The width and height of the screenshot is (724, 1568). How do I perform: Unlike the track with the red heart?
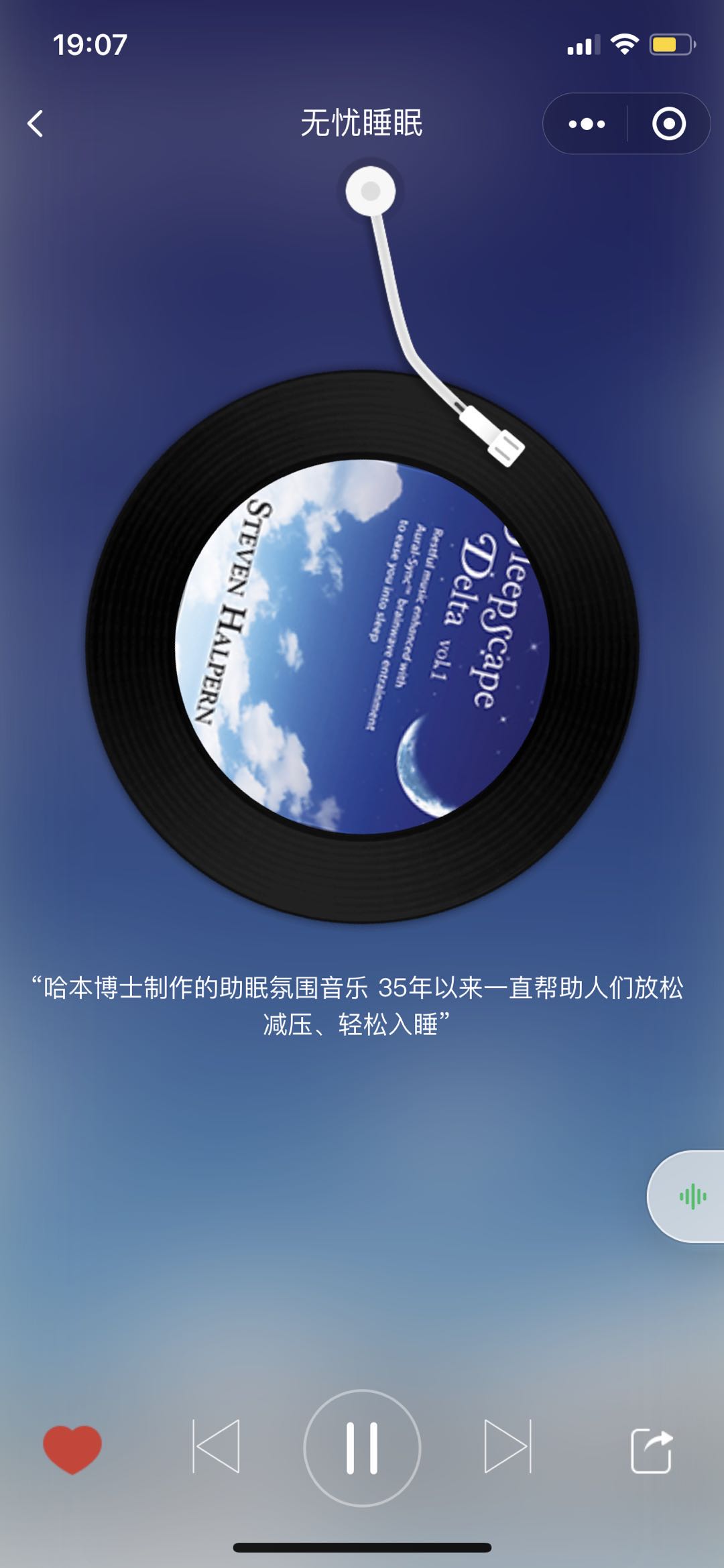tap(72, 1449)
